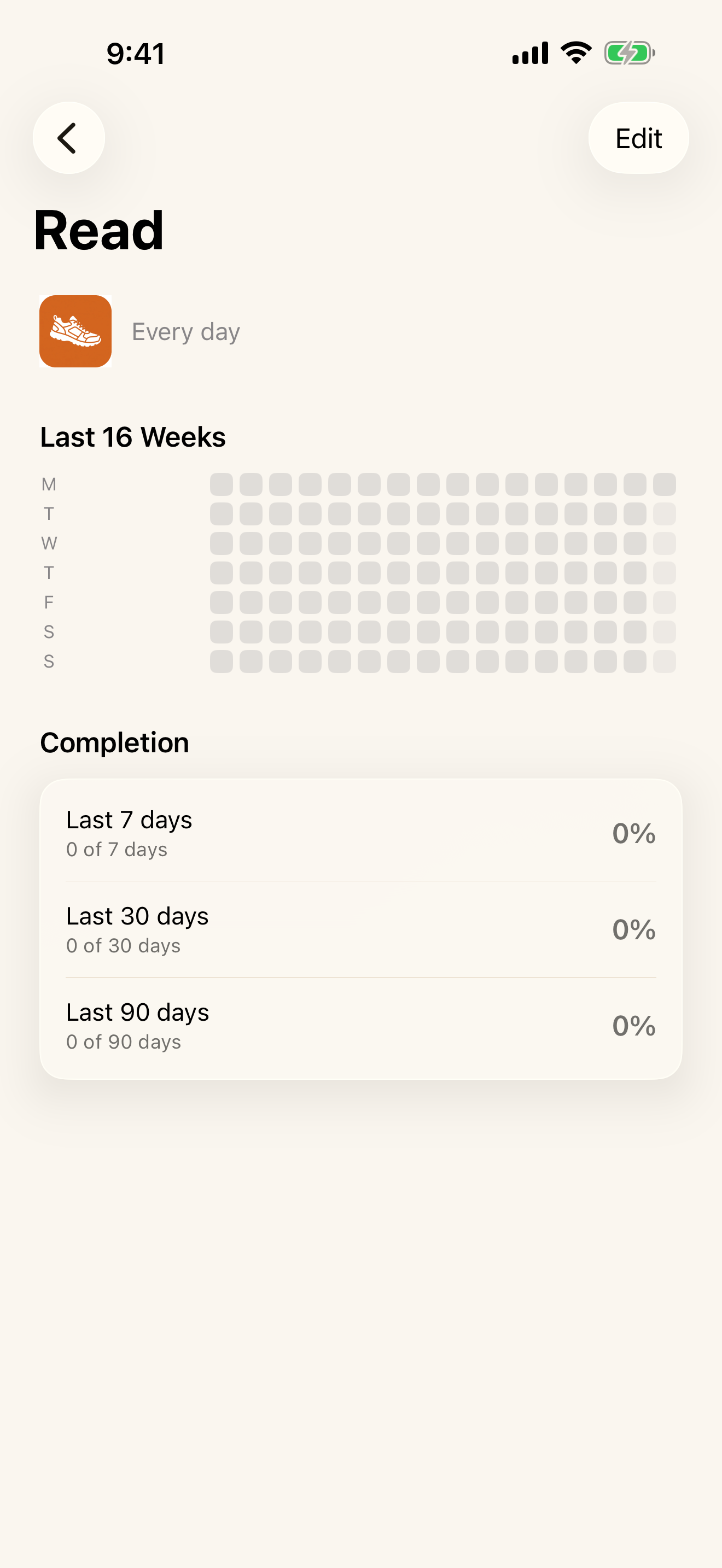Expand the Last 90 days completion row
Viewport: 722px width, 1568px height.
(x=361, y=1026)
